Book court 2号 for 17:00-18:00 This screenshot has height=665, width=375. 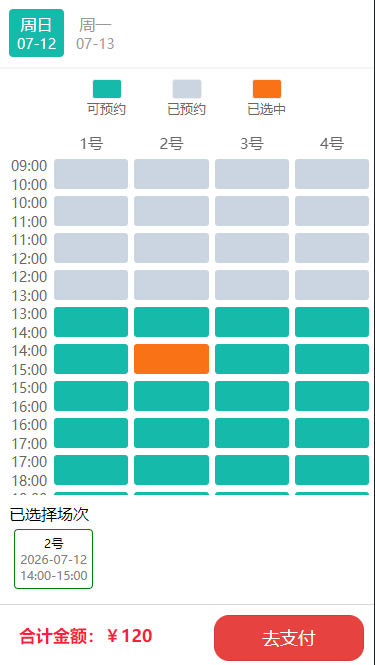[x=171, y=470]
